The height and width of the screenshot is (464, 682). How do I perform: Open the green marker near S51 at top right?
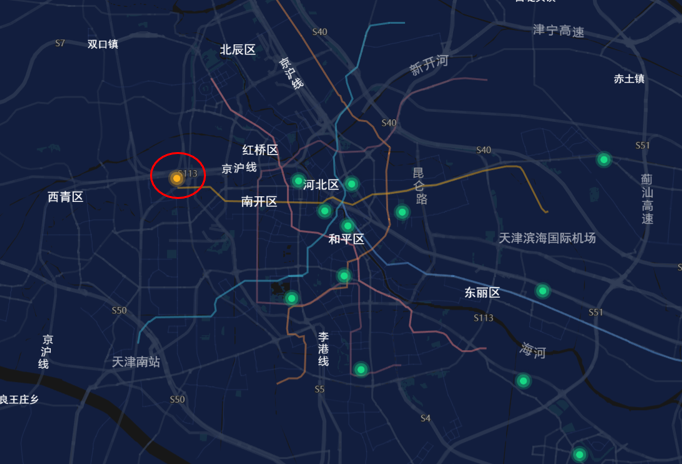coord(604,159)
